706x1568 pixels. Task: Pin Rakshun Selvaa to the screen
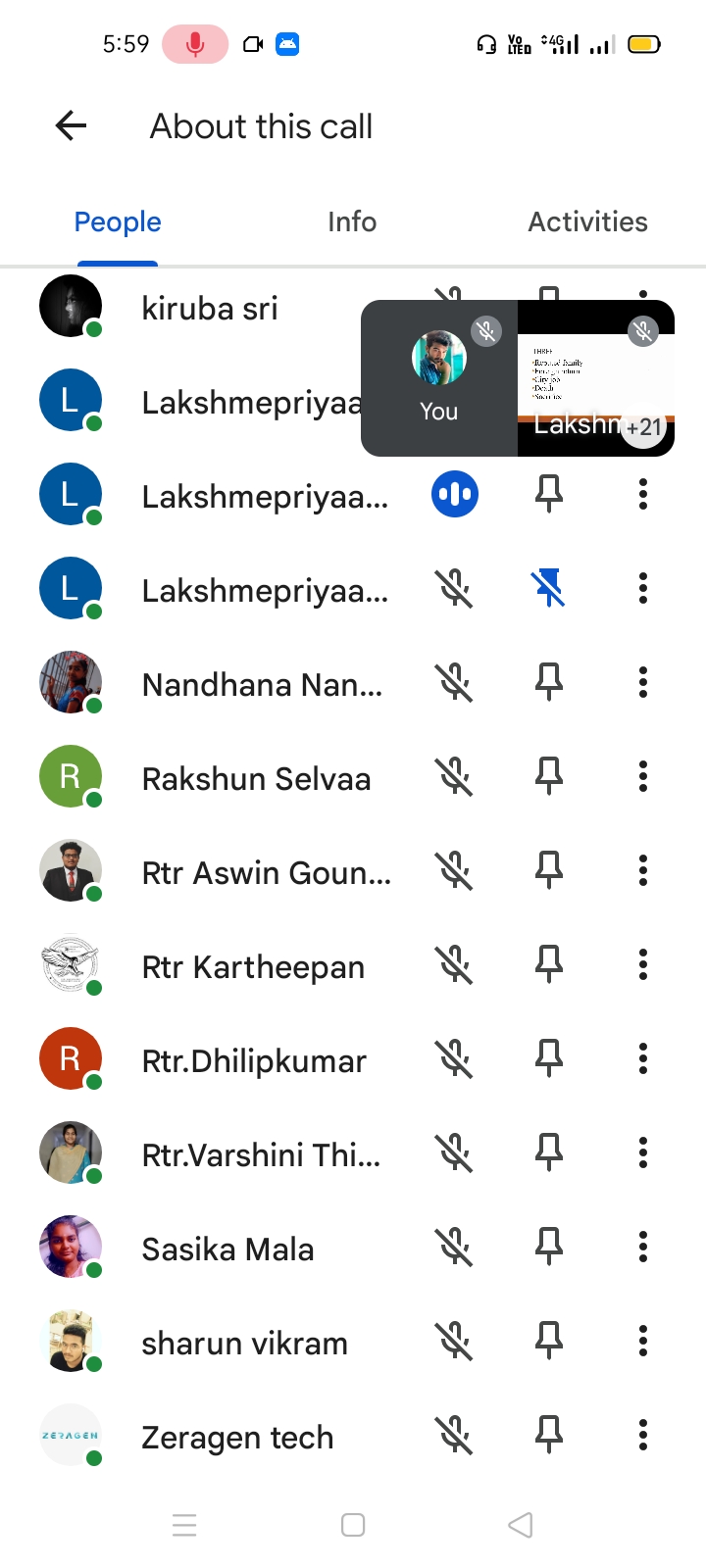coord(549,777)
